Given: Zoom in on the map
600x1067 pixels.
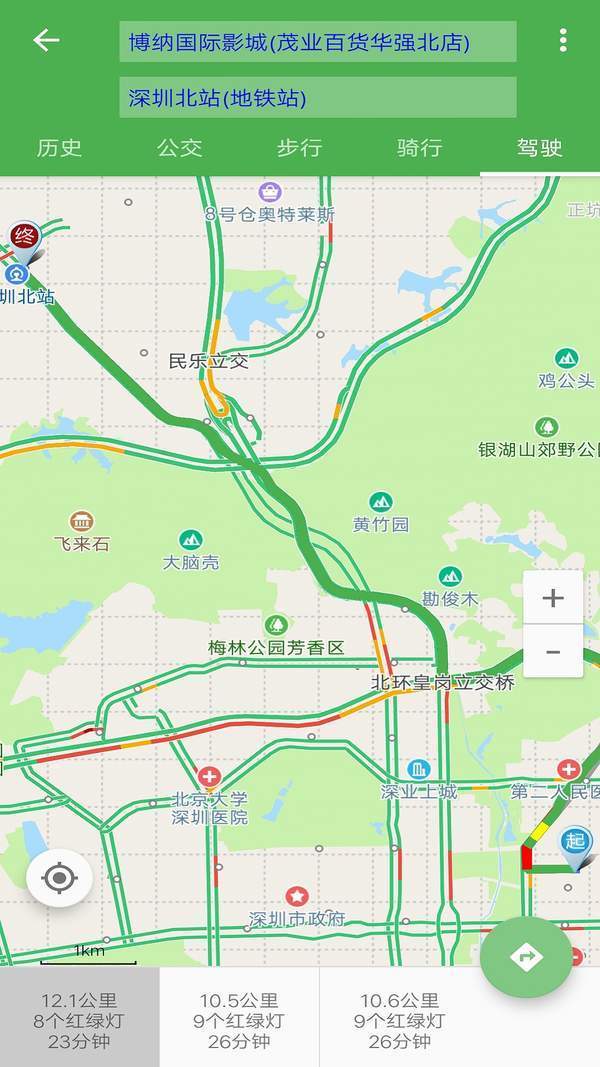Looking at the screenshot, I should click(553, 598).
